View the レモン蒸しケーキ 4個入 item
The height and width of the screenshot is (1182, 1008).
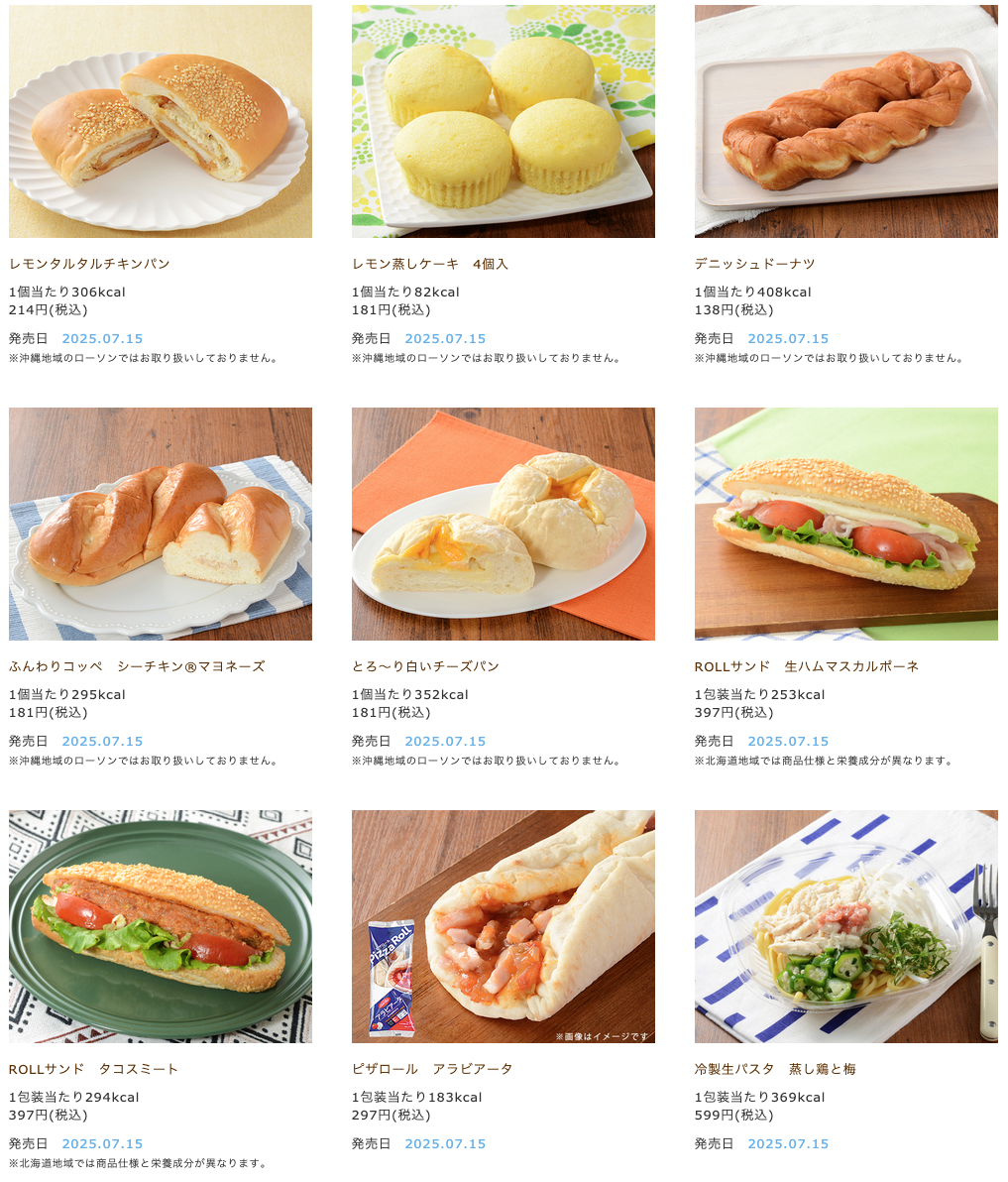pyautogui.click(x=503, y=122)
